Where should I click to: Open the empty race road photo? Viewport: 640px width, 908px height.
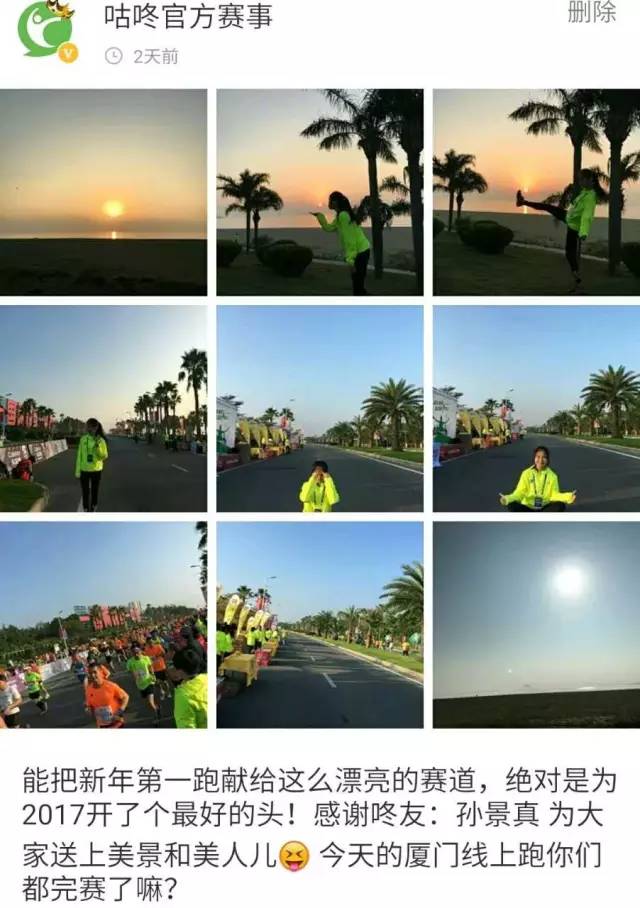(x=320, y=624)
